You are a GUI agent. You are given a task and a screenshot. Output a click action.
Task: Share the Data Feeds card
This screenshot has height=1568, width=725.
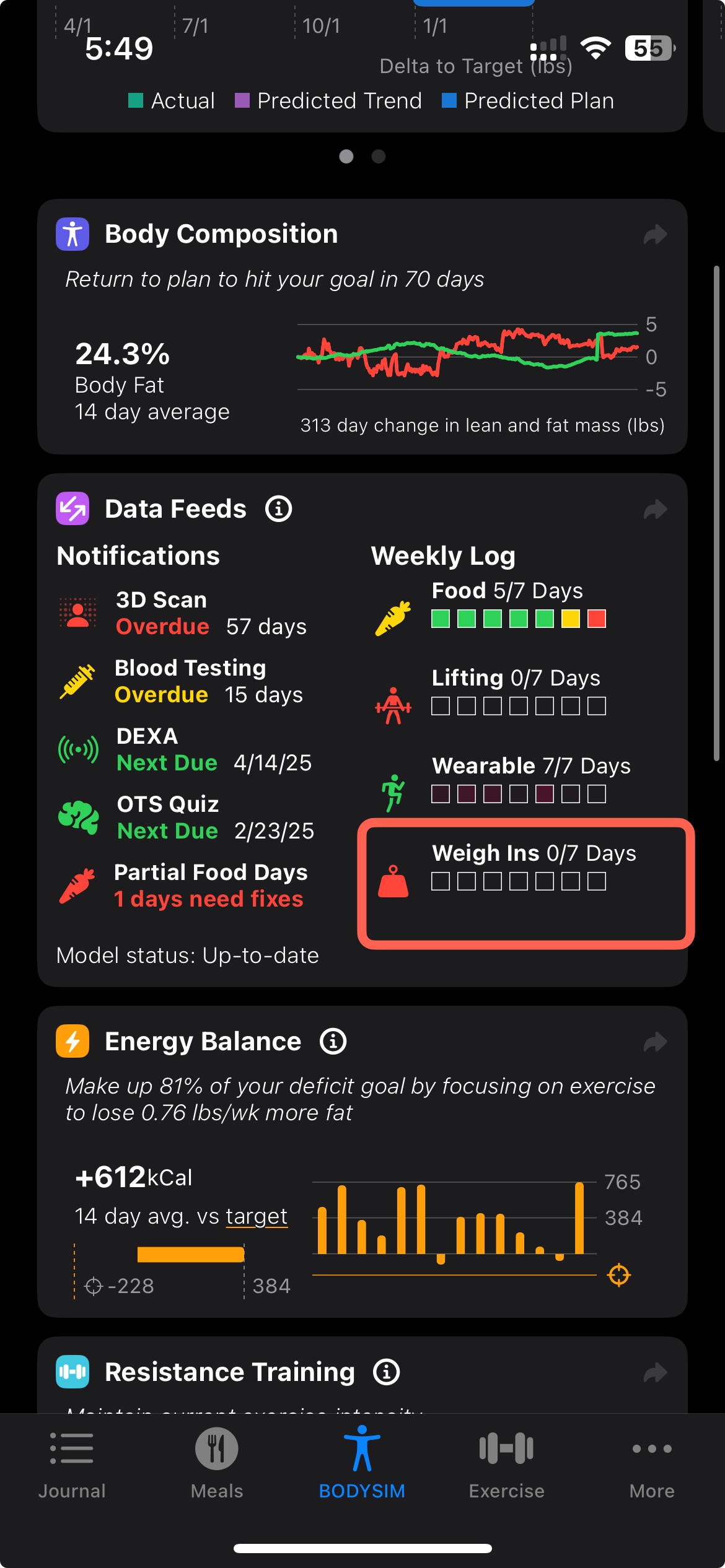(x=655, y=509)
